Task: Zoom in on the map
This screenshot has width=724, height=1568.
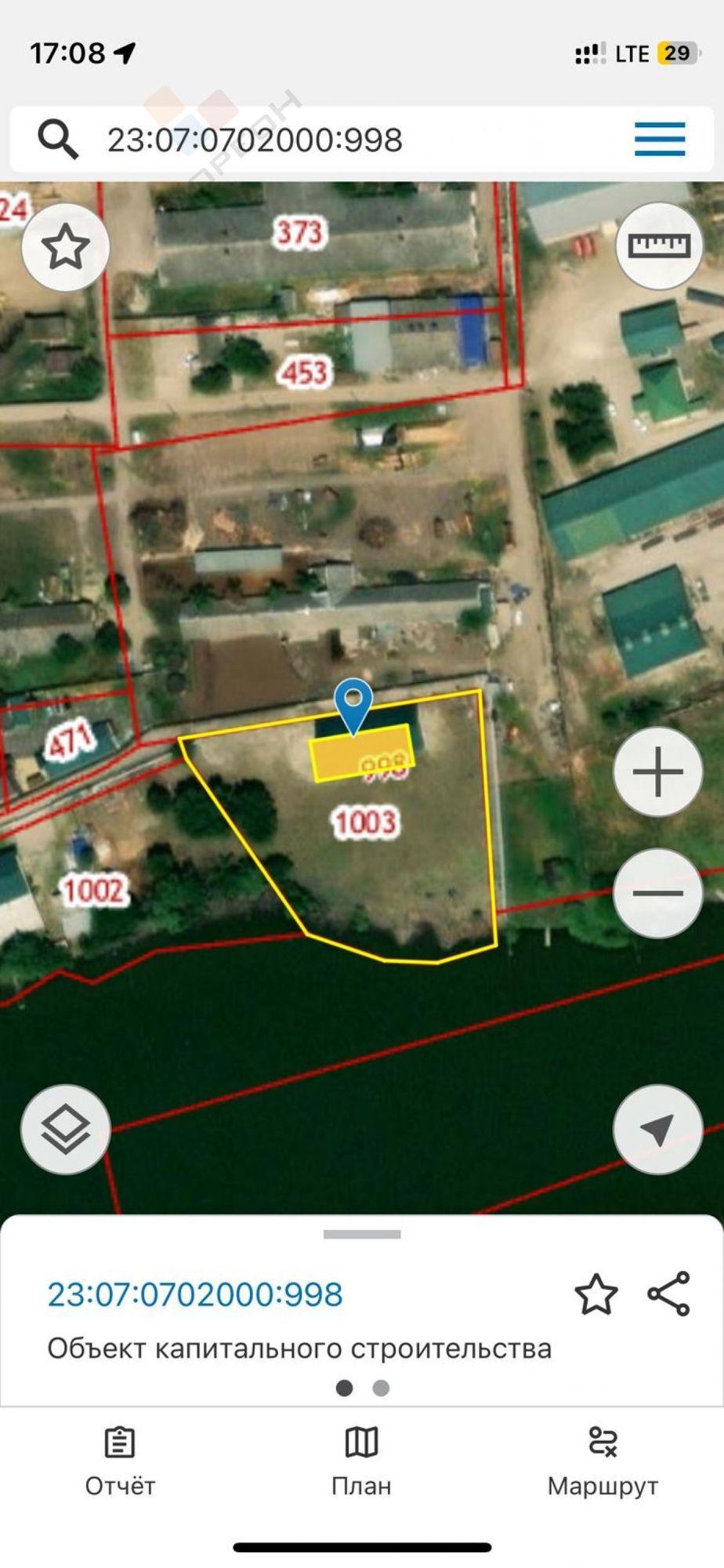Action: click(657, 772)
